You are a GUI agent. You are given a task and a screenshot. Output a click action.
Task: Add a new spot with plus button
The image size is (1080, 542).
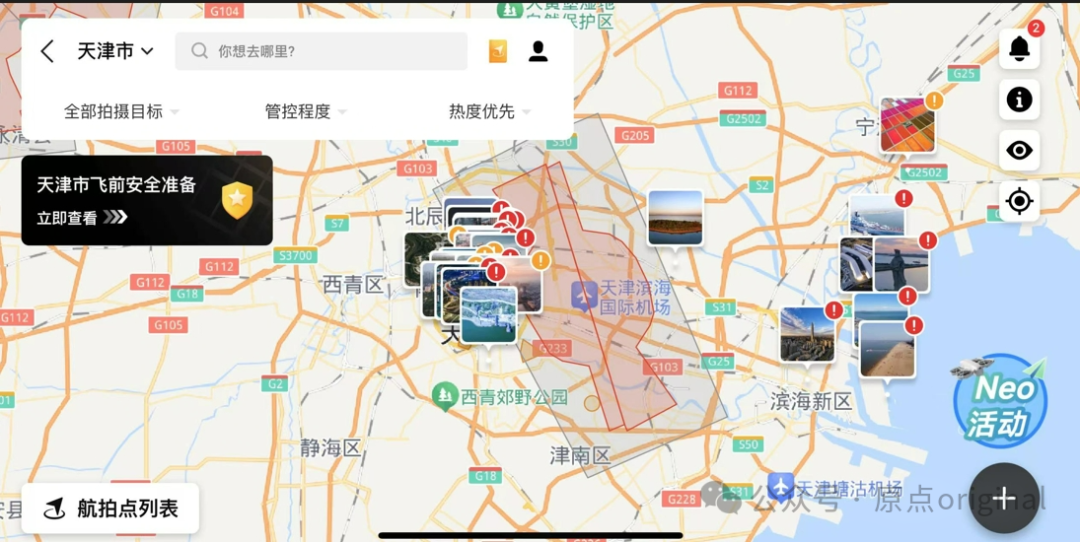point(1004,497)
